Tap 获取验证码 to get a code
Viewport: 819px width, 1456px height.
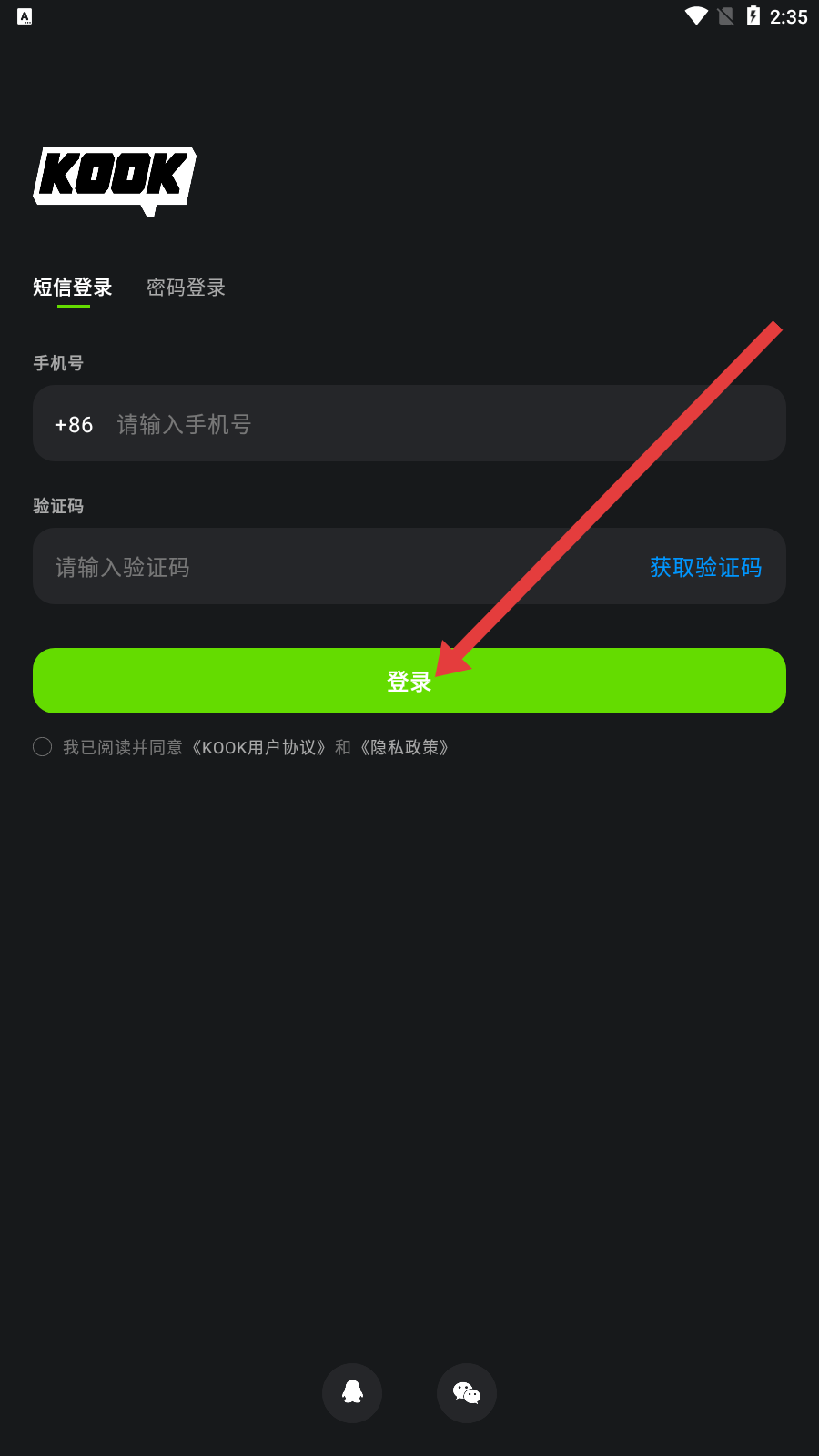(x=705, y=567)
